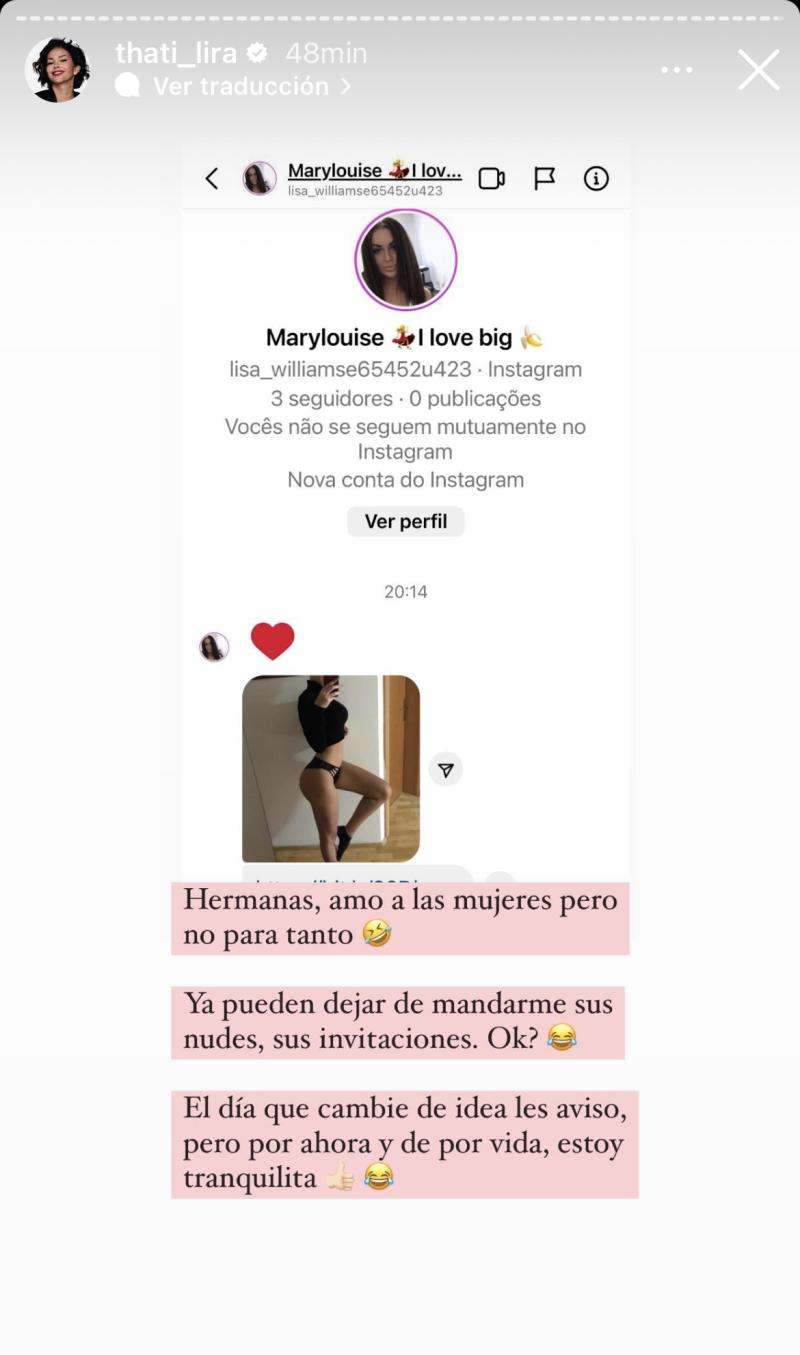
Task: Click the back arrow in the DM header
Action: 211,178
